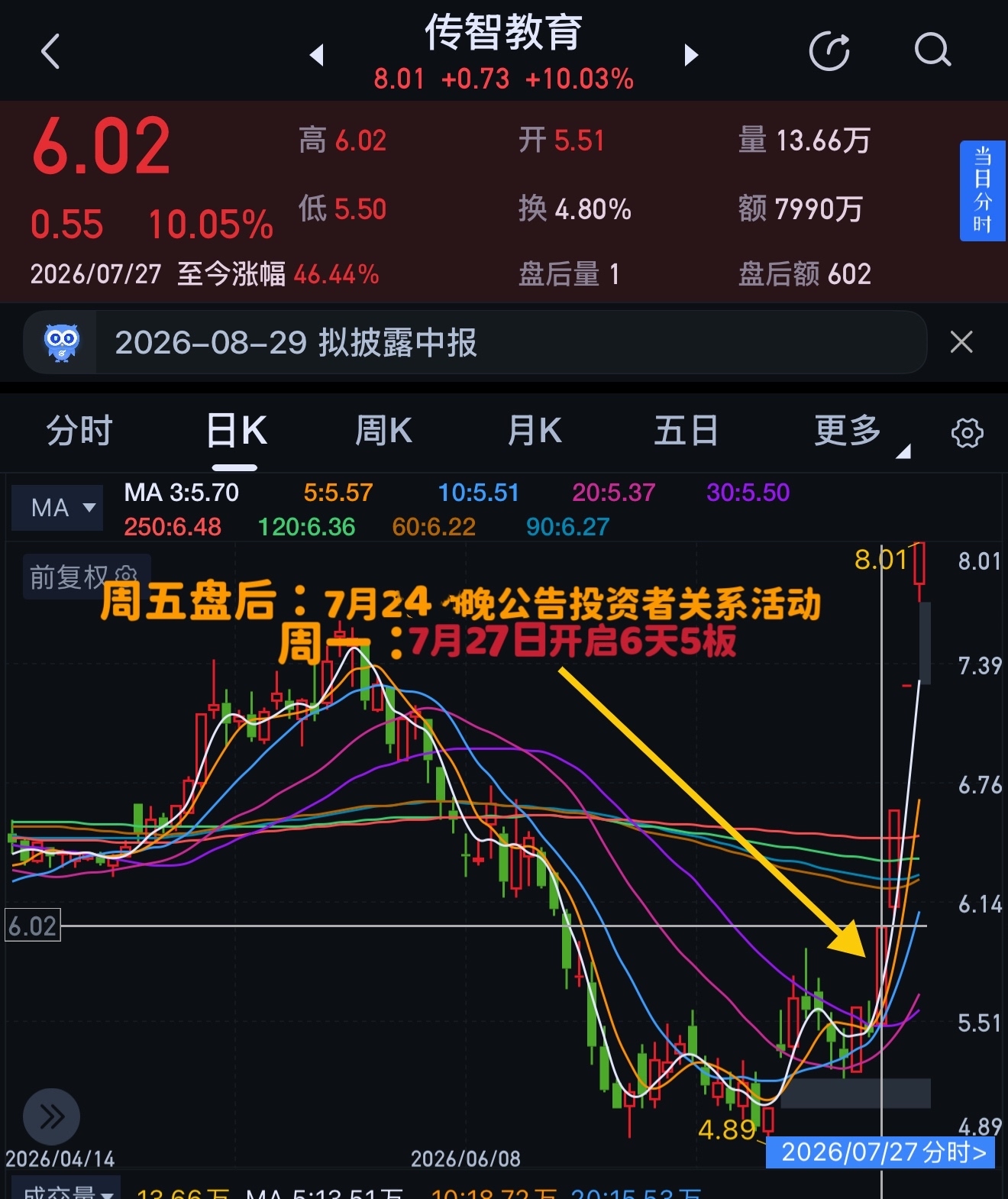
Task: Switch to the next stock with right triangle
Action: coord(691,55)
